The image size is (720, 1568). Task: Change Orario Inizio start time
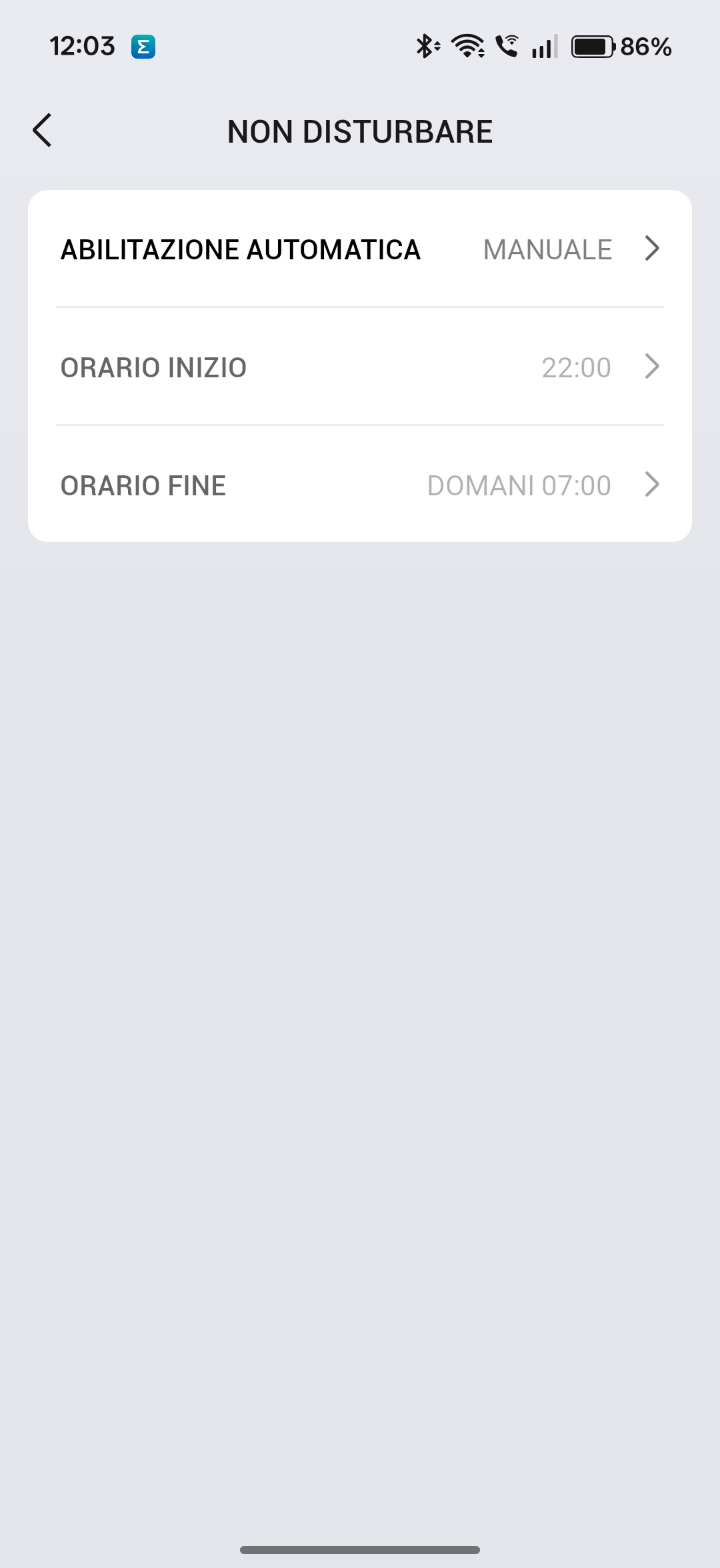tap(360, 367)
